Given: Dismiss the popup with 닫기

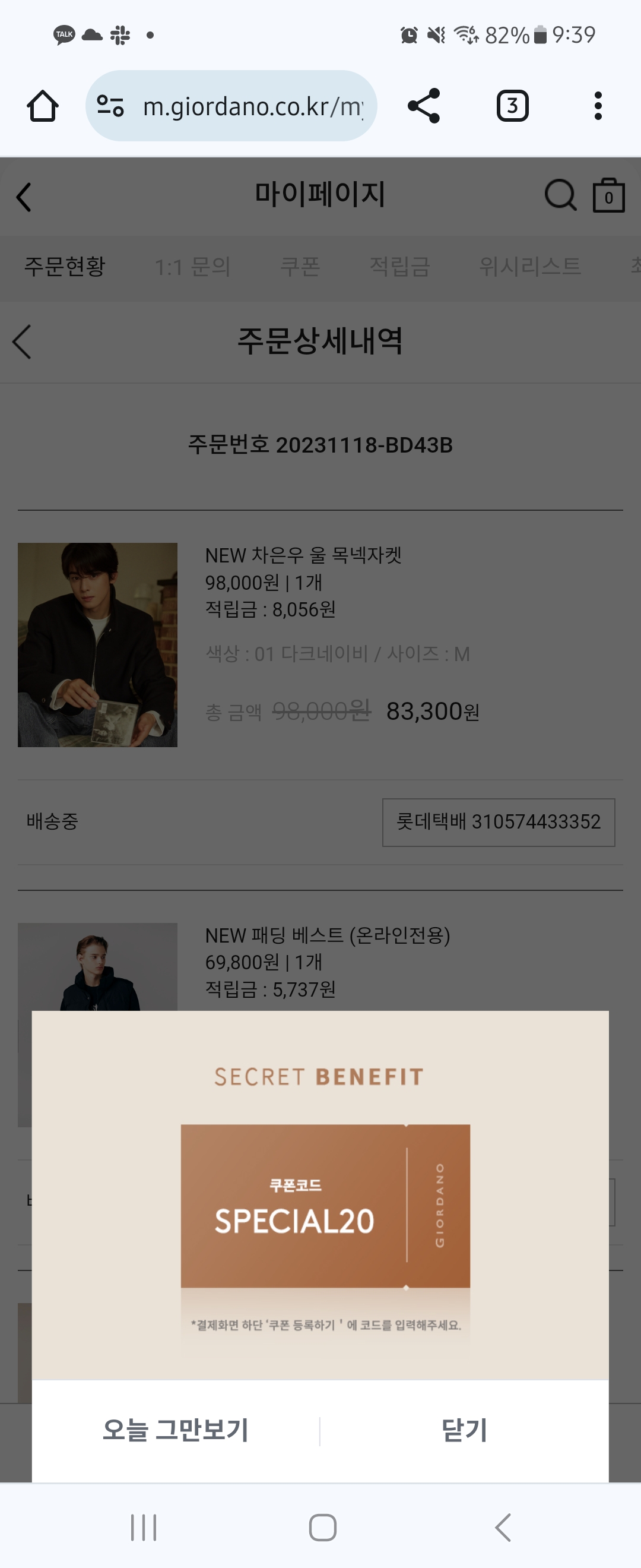Looking at the screenshot, I should point(464,1430).
